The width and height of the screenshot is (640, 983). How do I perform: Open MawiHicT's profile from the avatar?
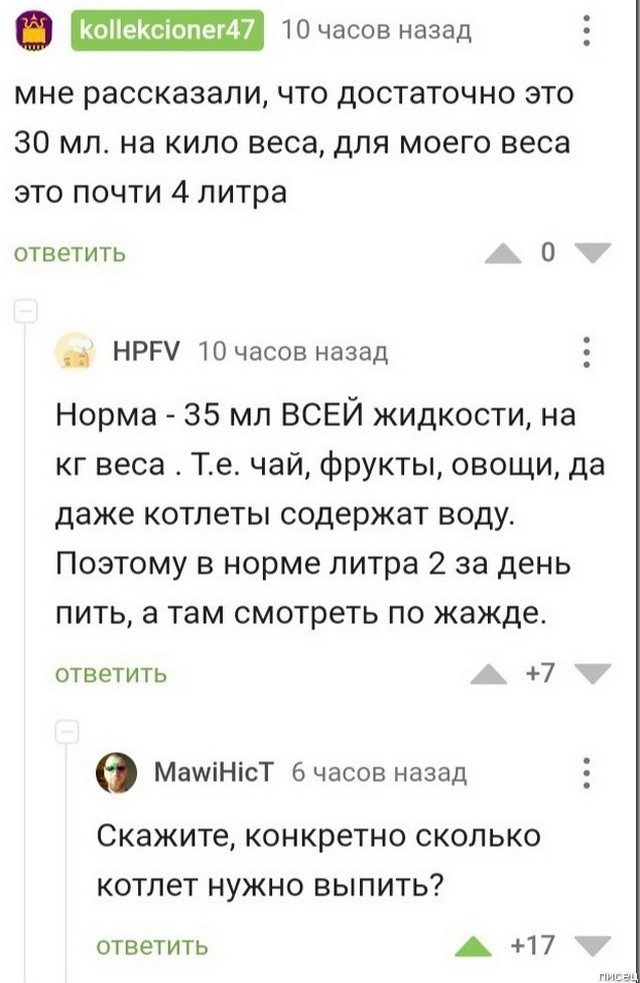click(115, 773)
